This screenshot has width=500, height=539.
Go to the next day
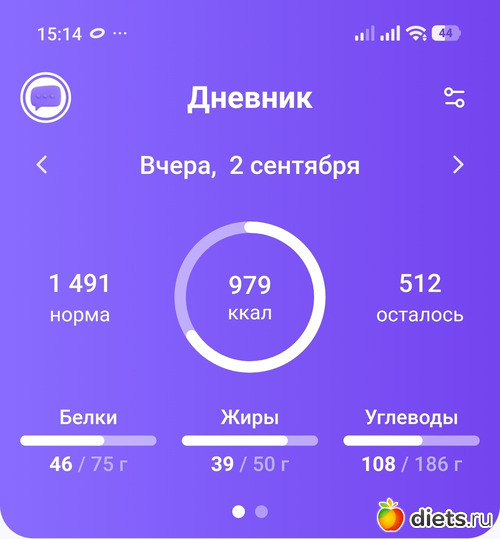(x=458, y=165)
